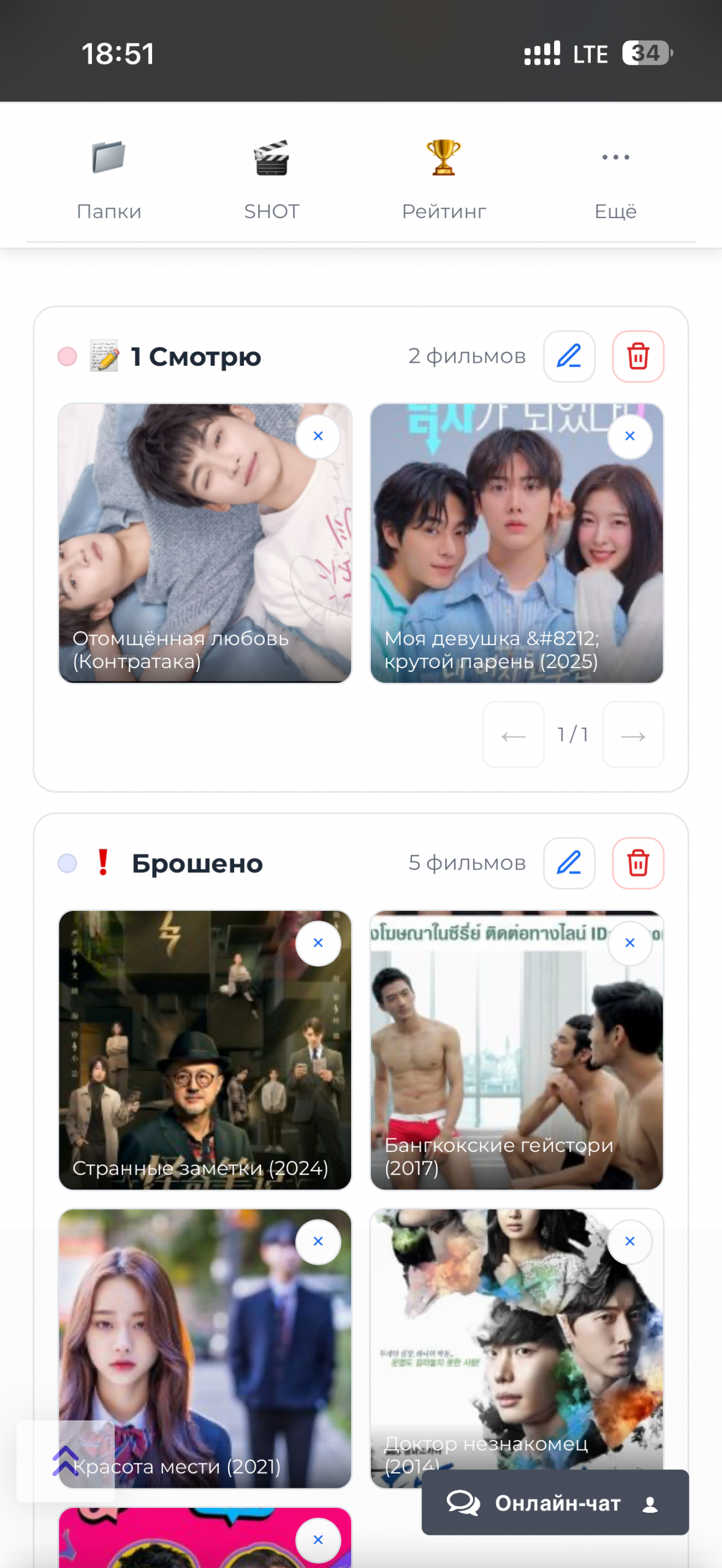Screen dimensions: 722x1568
Task: Delete the «1 Смотрю» folder
Action: (x=638, y=356)
